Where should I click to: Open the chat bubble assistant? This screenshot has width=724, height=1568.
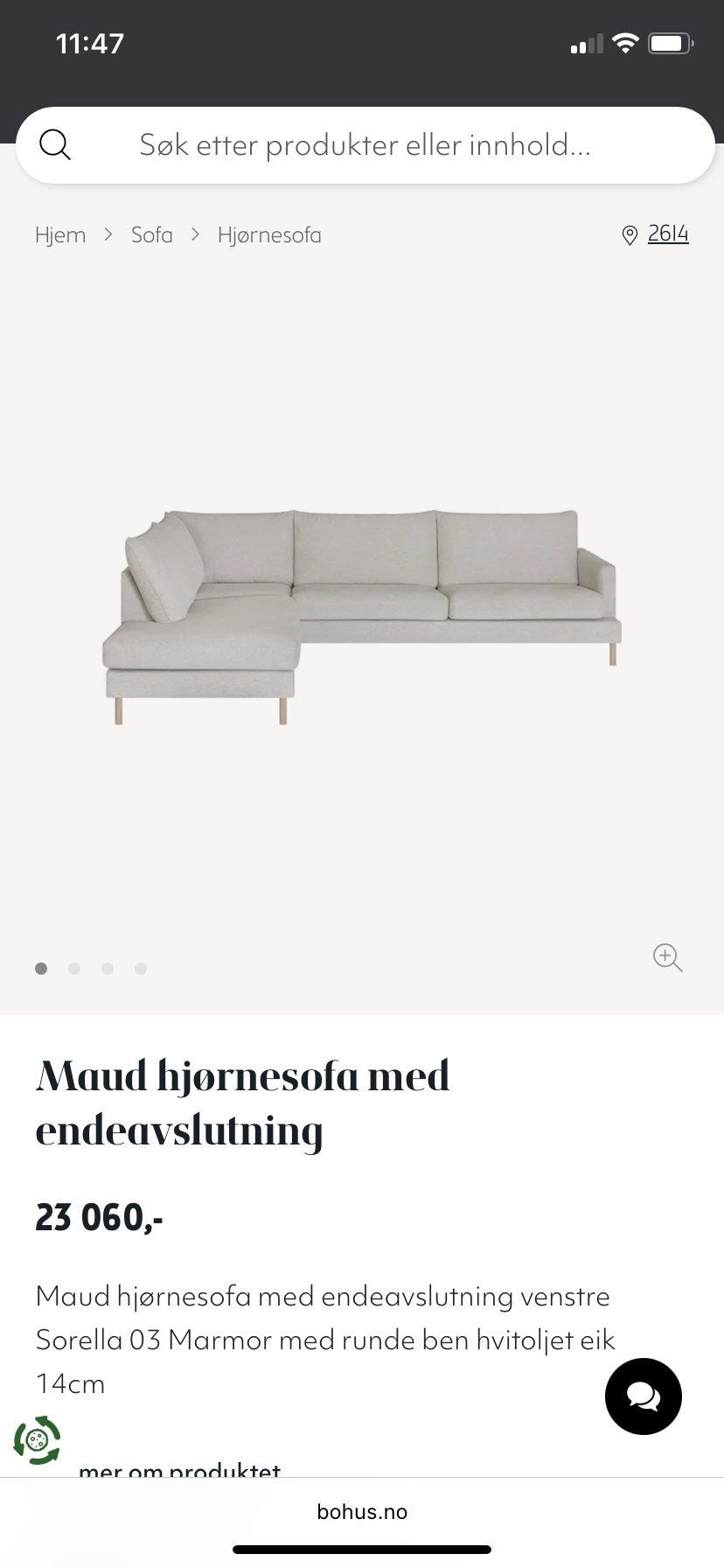coord(643,1396)
